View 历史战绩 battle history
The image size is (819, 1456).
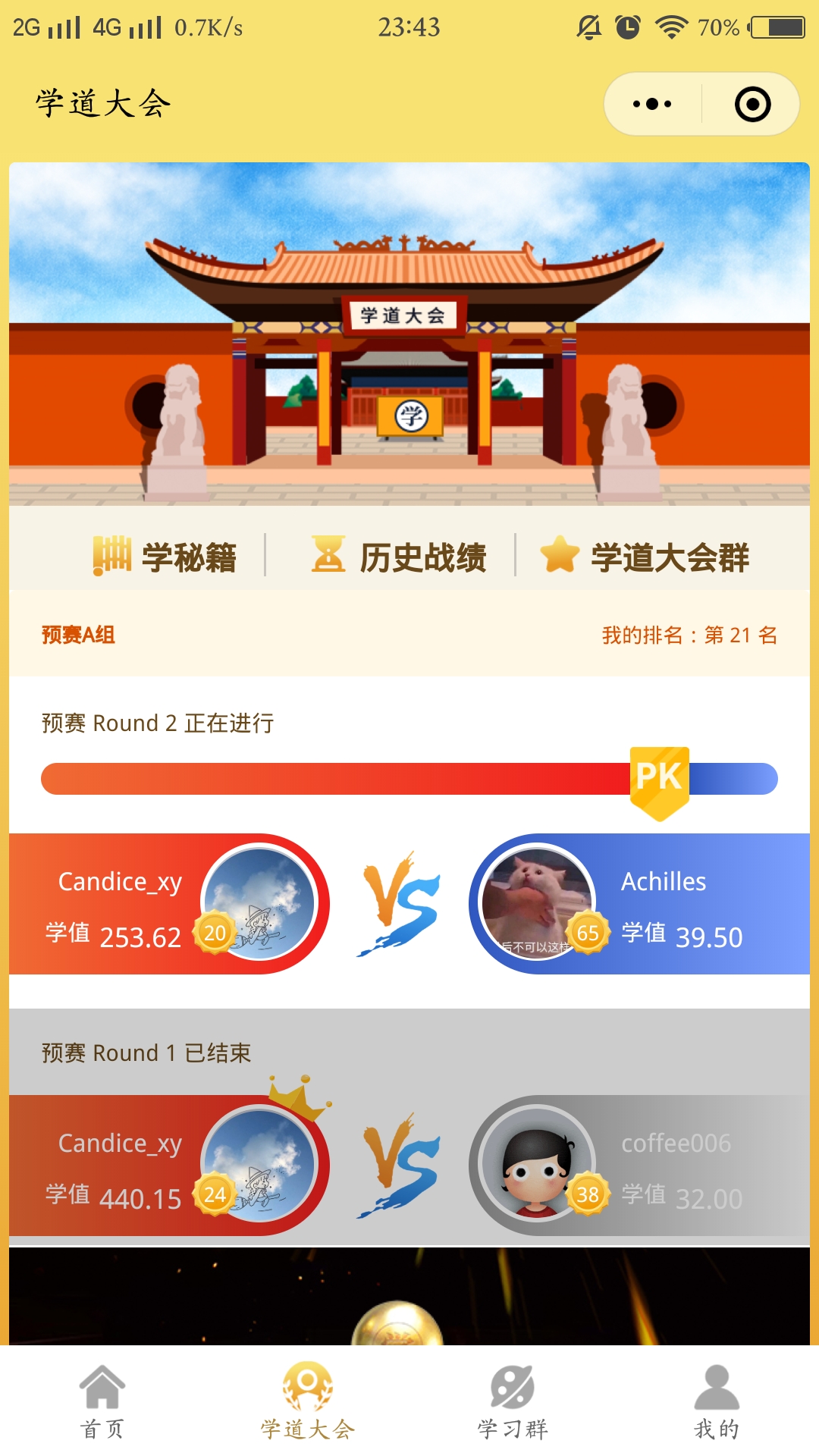[x=400, y=557]
